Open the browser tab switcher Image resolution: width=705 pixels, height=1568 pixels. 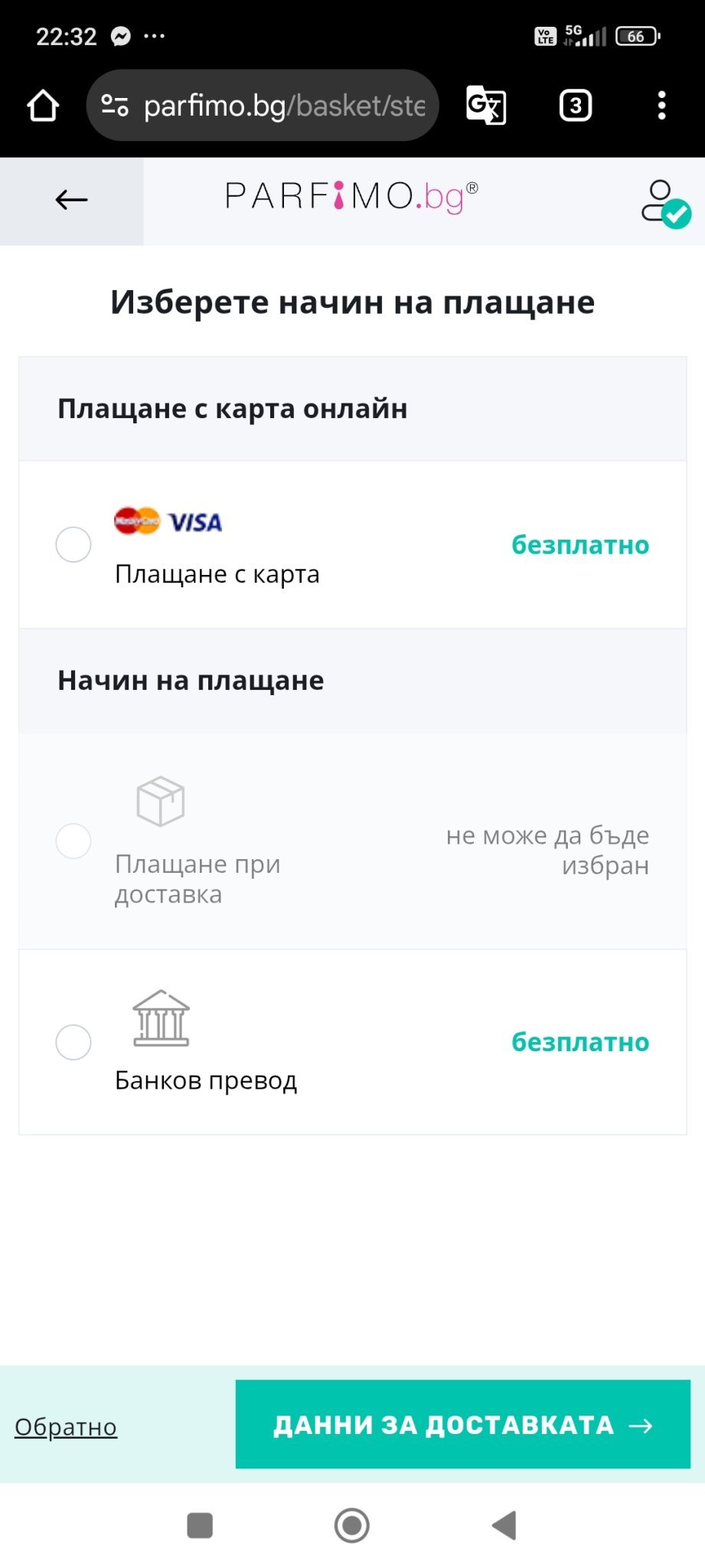tap(576, 106)
